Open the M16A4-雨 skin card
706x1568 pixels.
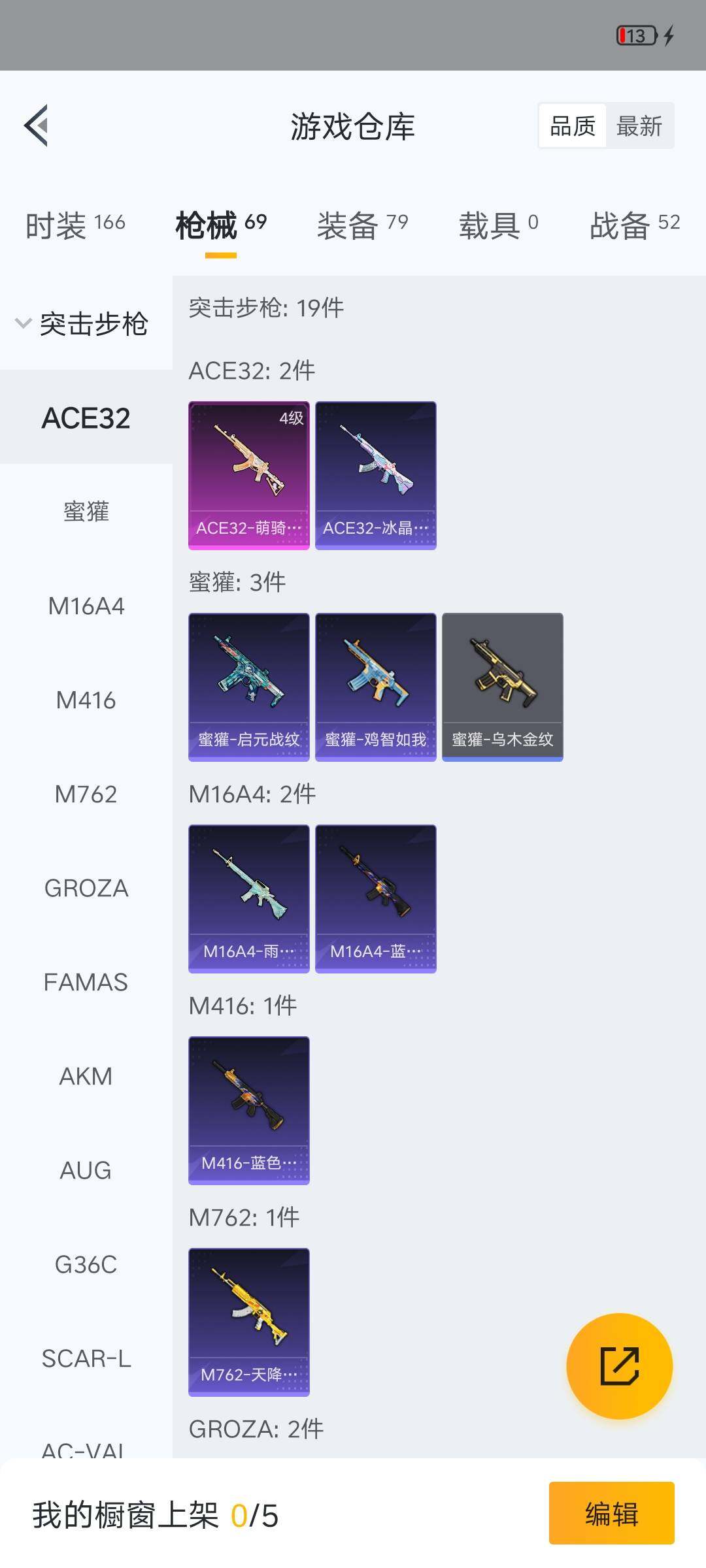point(248,898)
